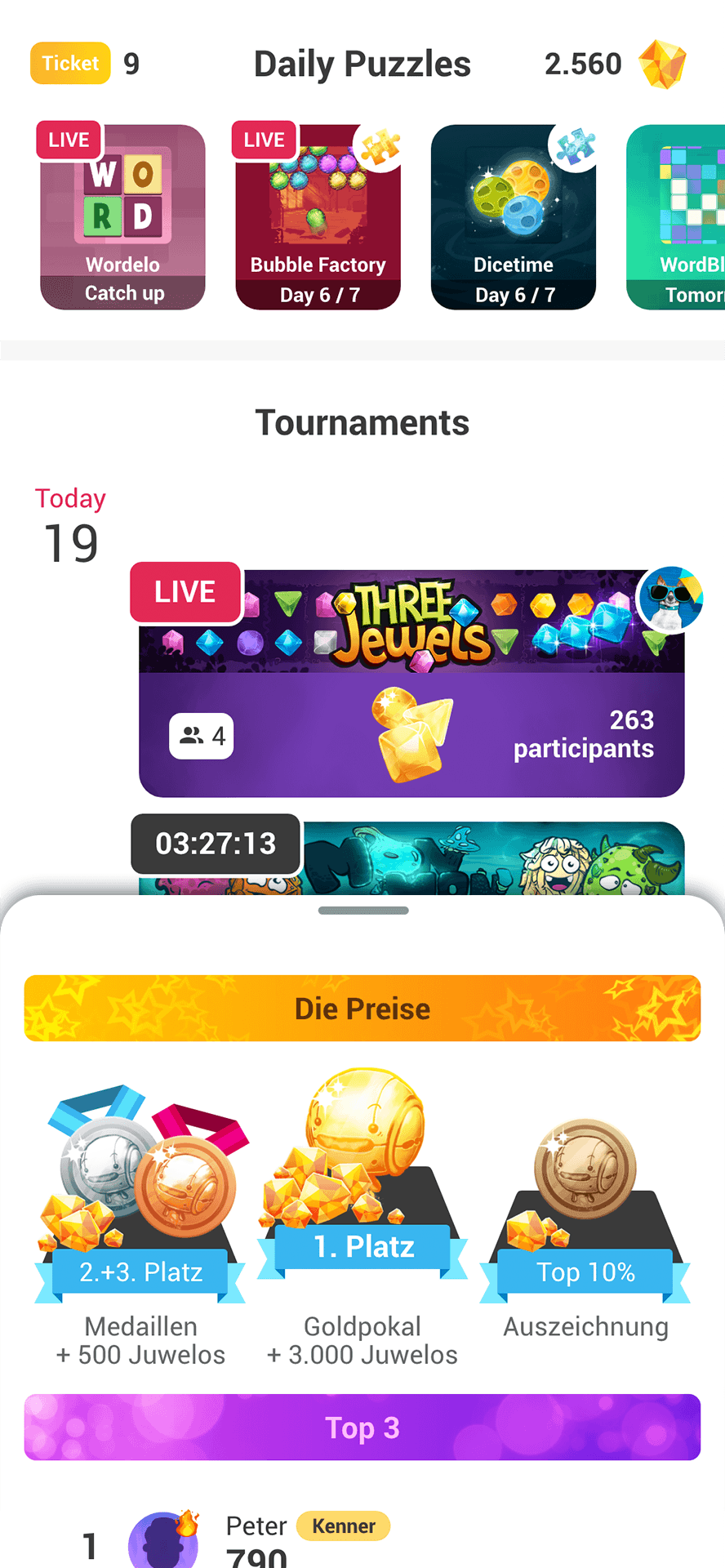Open the tournament starting in 03:27:13

click(x=490, y=859)
